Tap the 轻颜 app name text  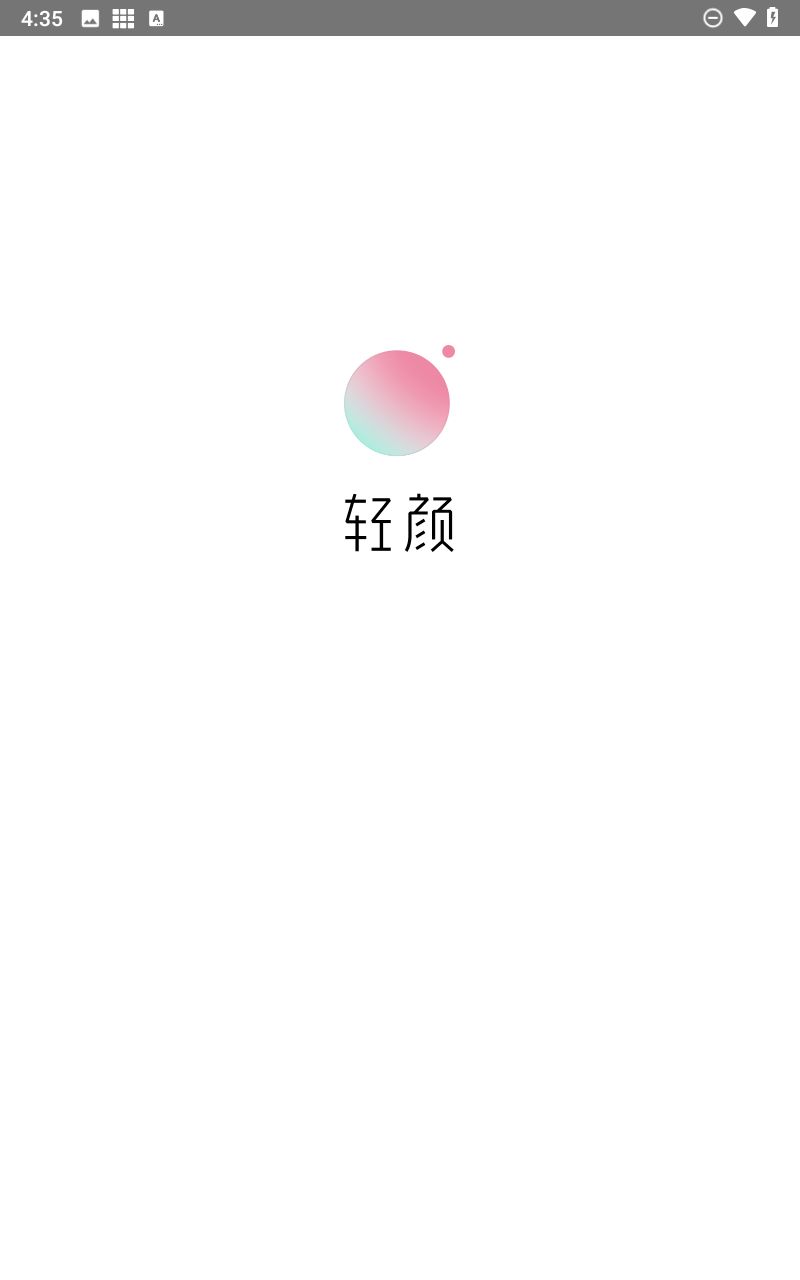[399, 521]
